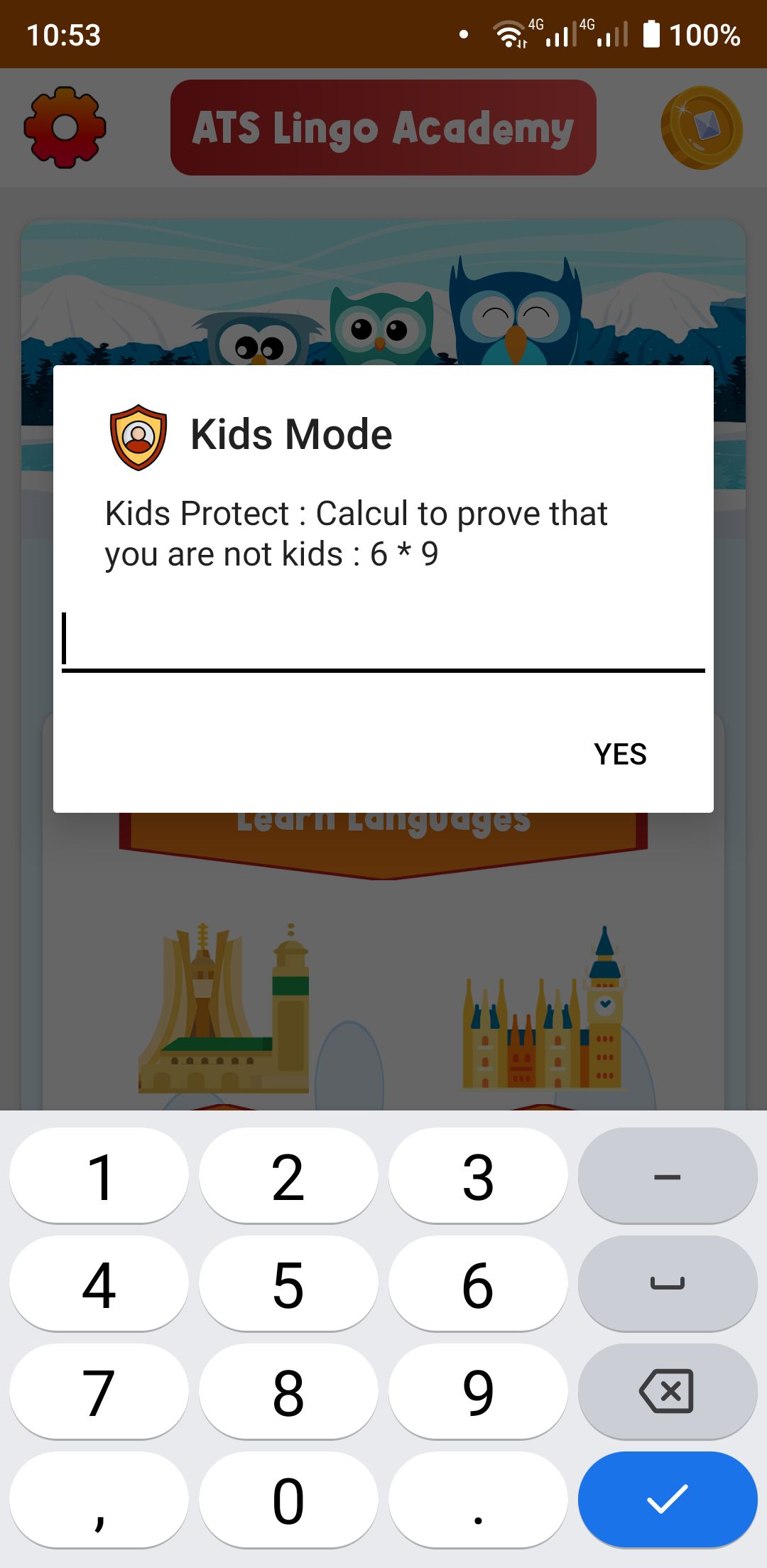Image resolution: width=767 pixels, height=1568 pixels.
Task: Tap the minus key on the keypad
Action: [667, 1177]
